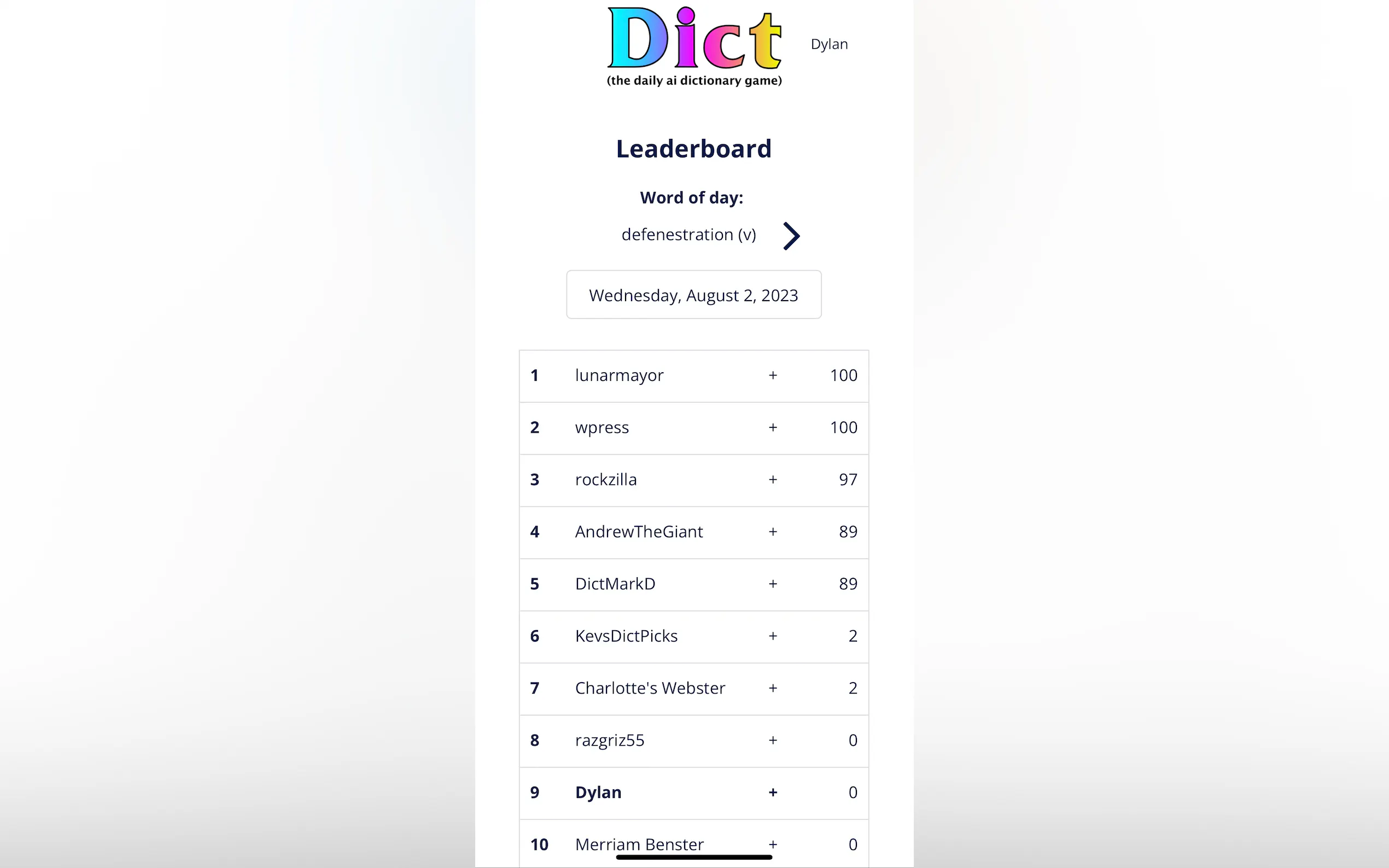Image resolution: width=1389 pixels, height=868 pixels.
Task: Expand Dylan's own leaderboard row
Action: [x=772, y=793]
